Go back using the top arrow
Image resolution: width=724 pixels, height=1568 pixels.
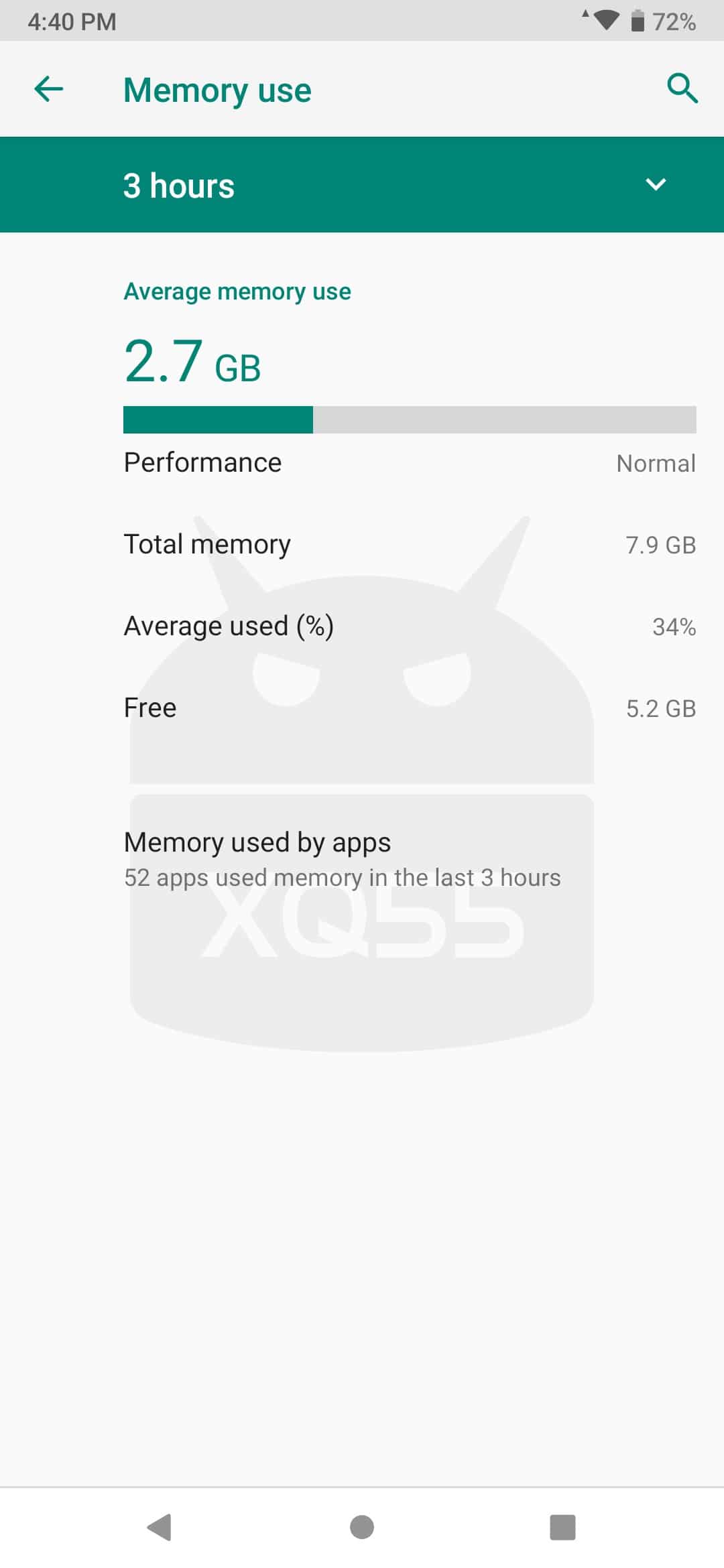[x=49, y=89]
